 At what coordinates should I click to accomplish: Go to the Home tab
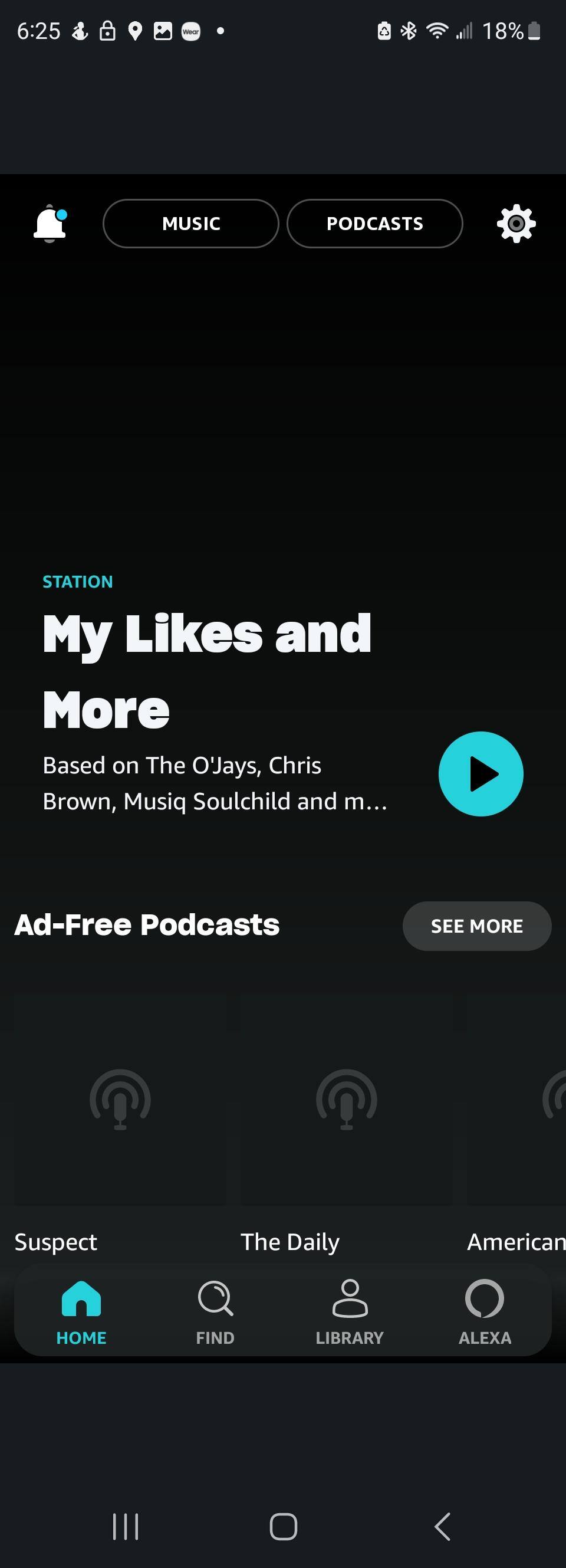81,1311
